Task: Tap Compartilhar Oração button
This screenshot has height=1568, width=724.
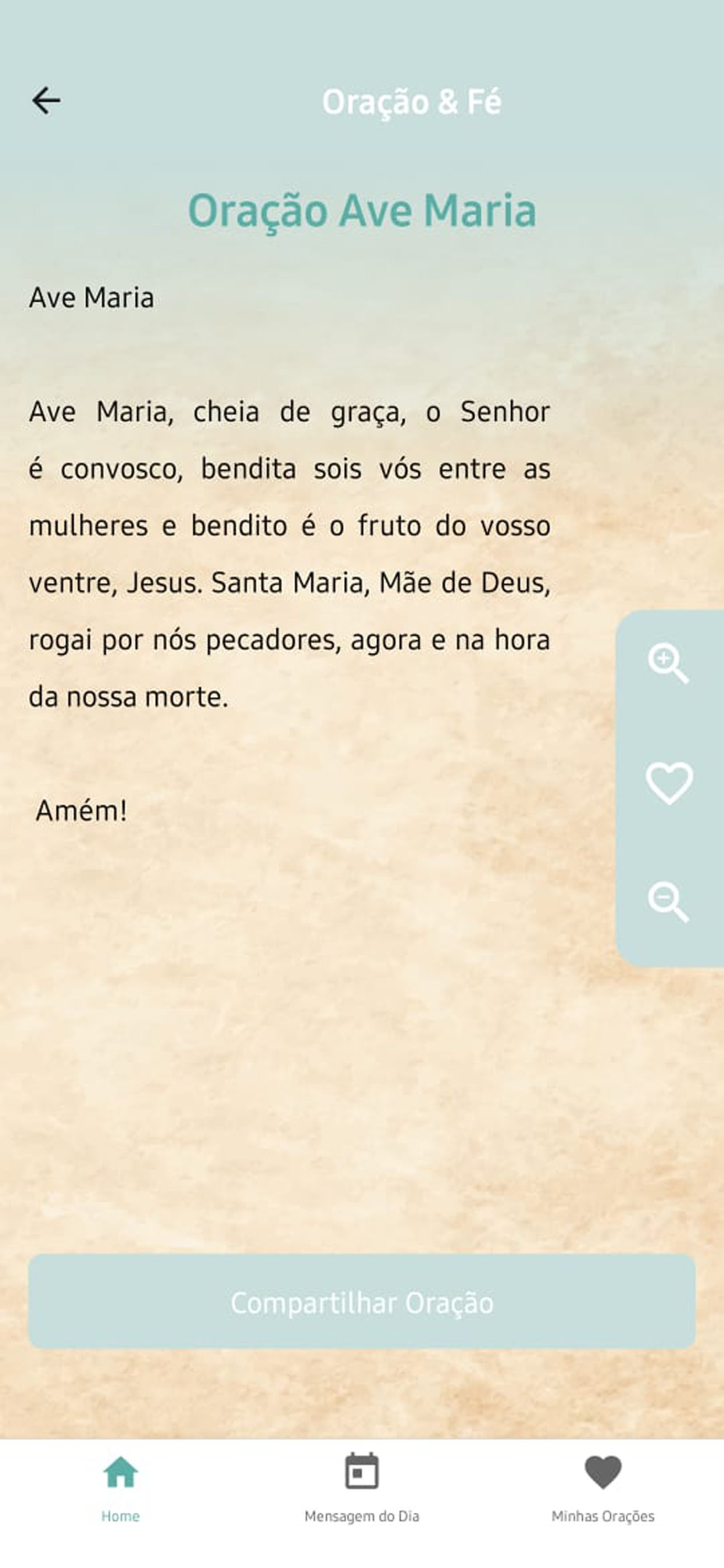Action: click(362, 1302)
